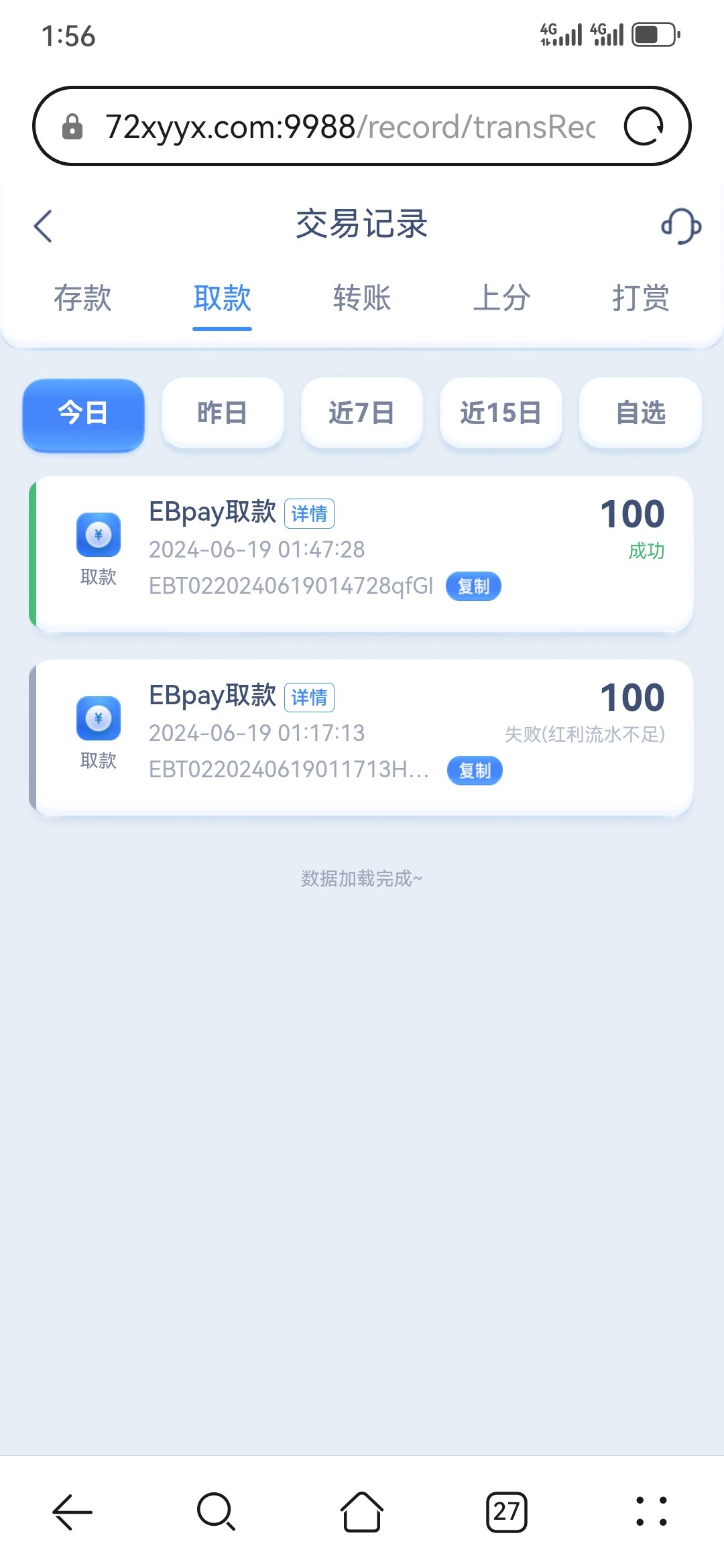Select the 今日 date filter
Screen dimensions: 724x1568
(x=84, y=413)
